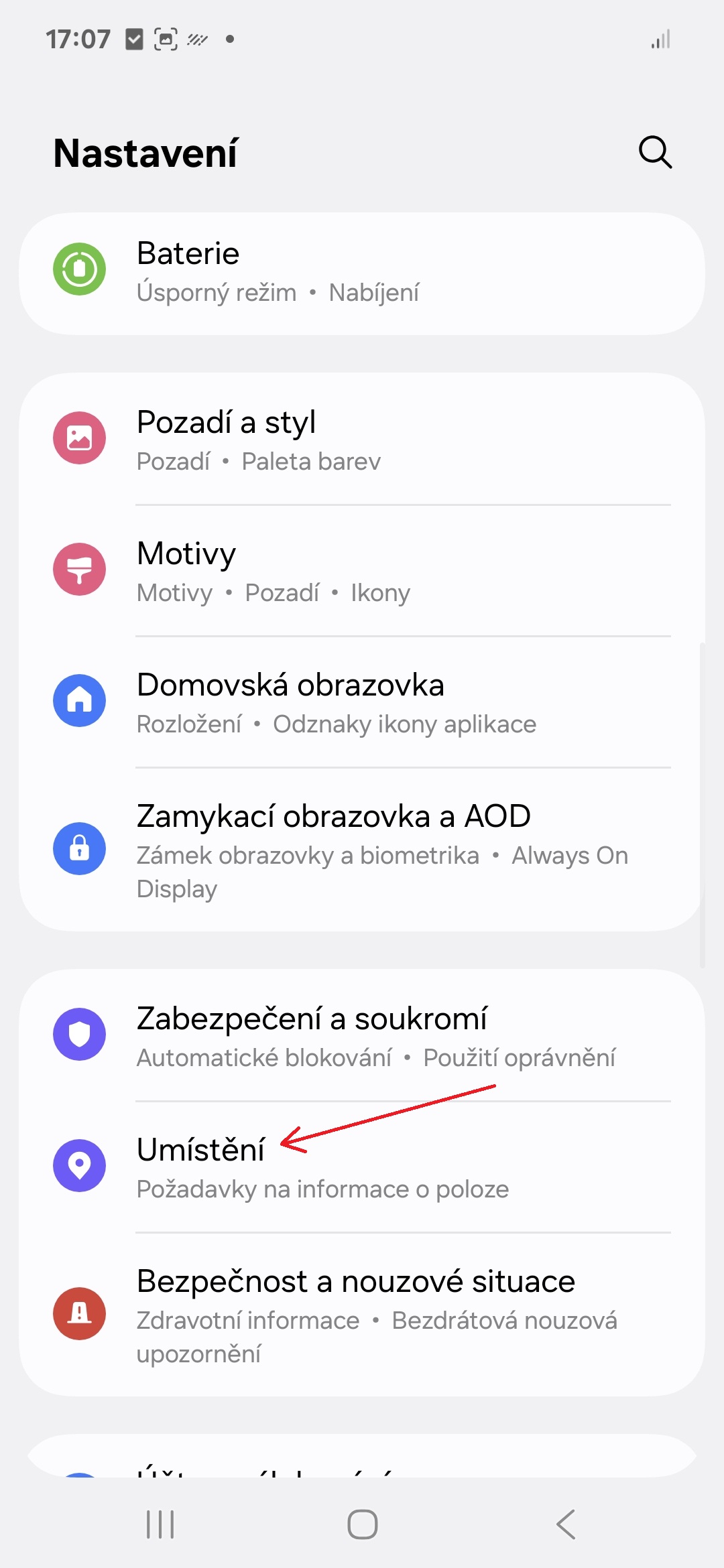Open Pozadí a styl
This screenshot has height=1568, width=724.
coord(362,440)
